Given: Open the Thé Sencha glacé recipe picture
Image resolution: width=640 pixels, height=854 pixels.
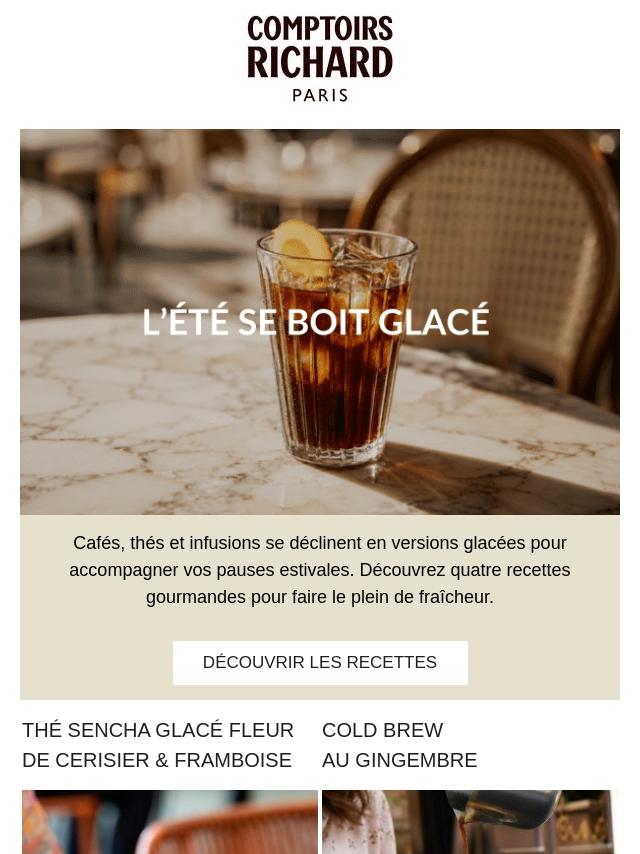Looking at the screenshot, I should pos(170,822).
